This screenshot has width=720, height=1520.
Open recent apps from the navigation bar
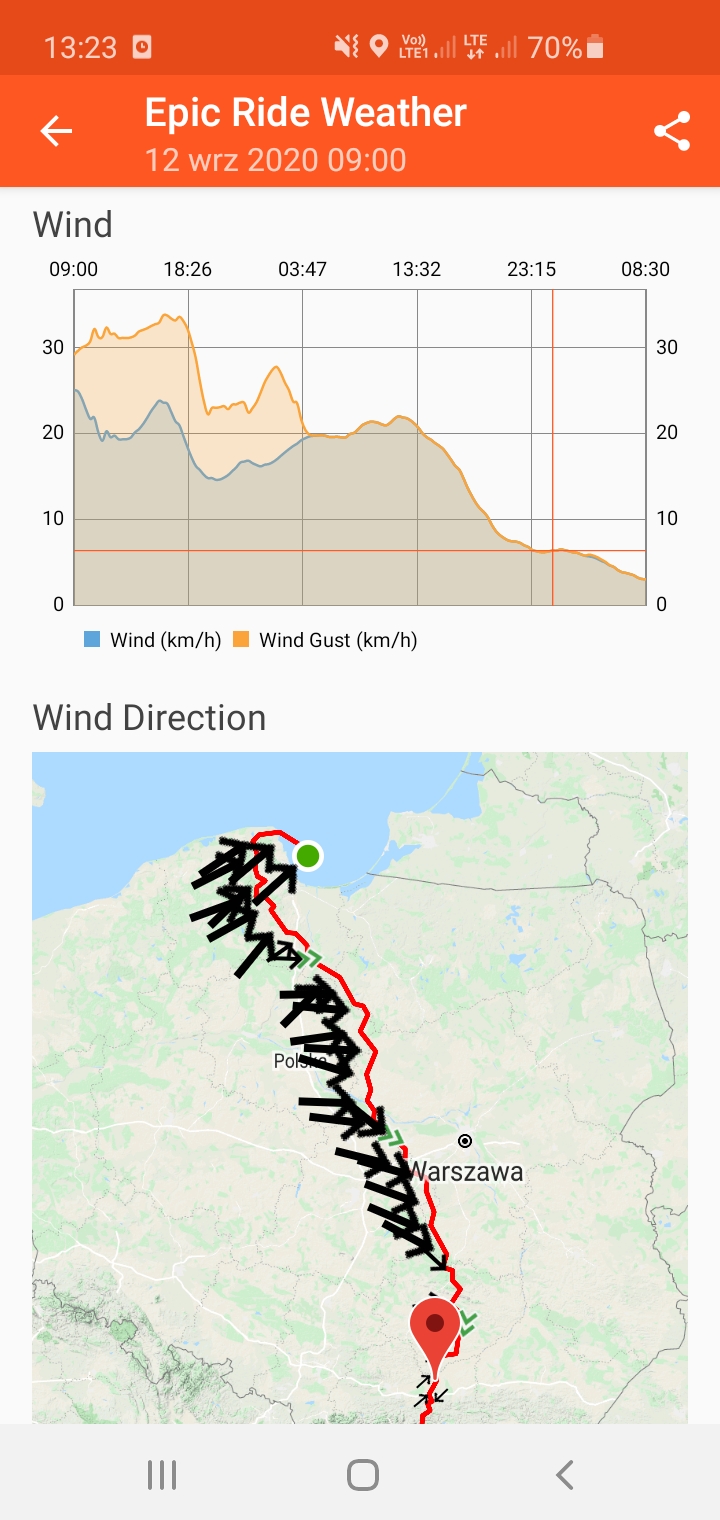pyautogui.click(x=162, y=1474)
